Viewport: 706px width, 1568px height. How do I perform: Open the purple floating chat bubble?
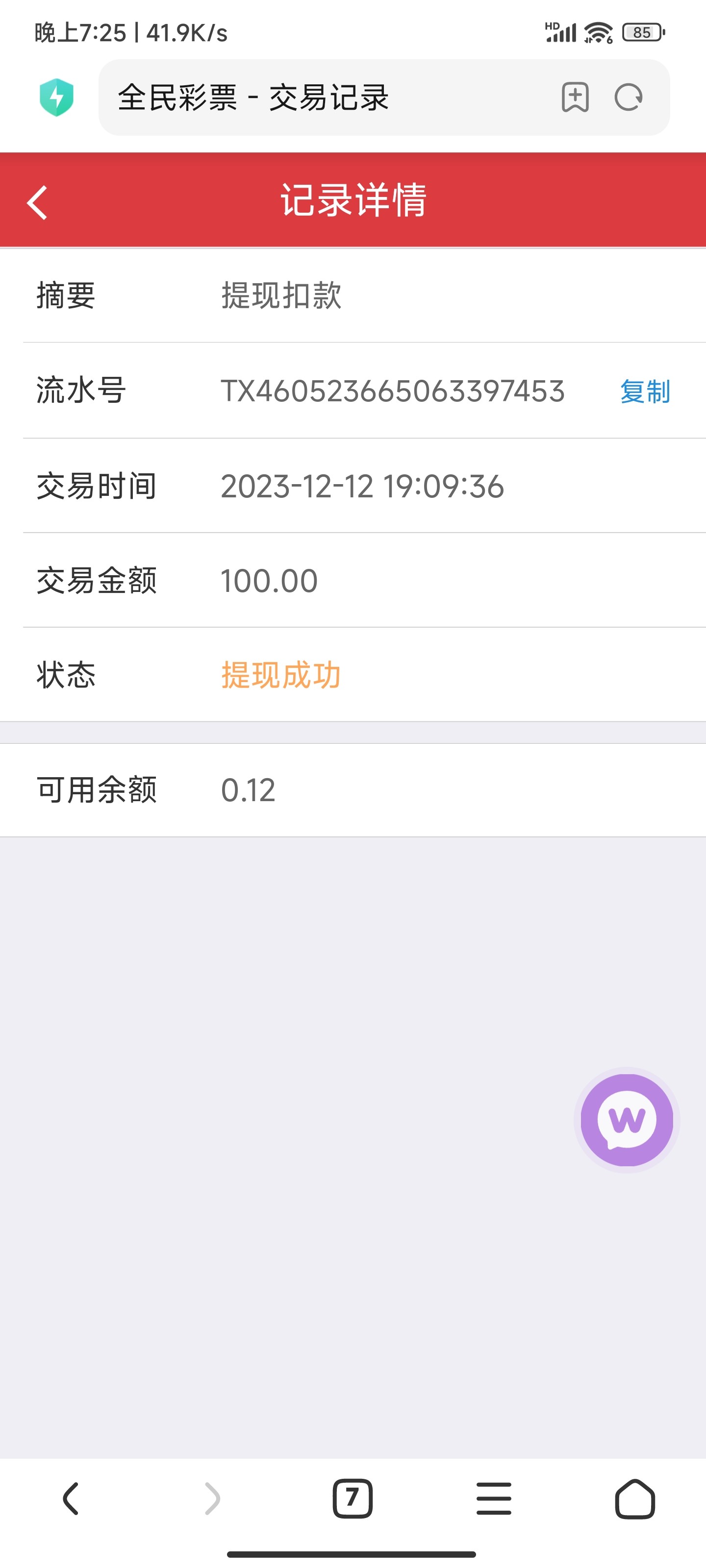(627, 1119)
